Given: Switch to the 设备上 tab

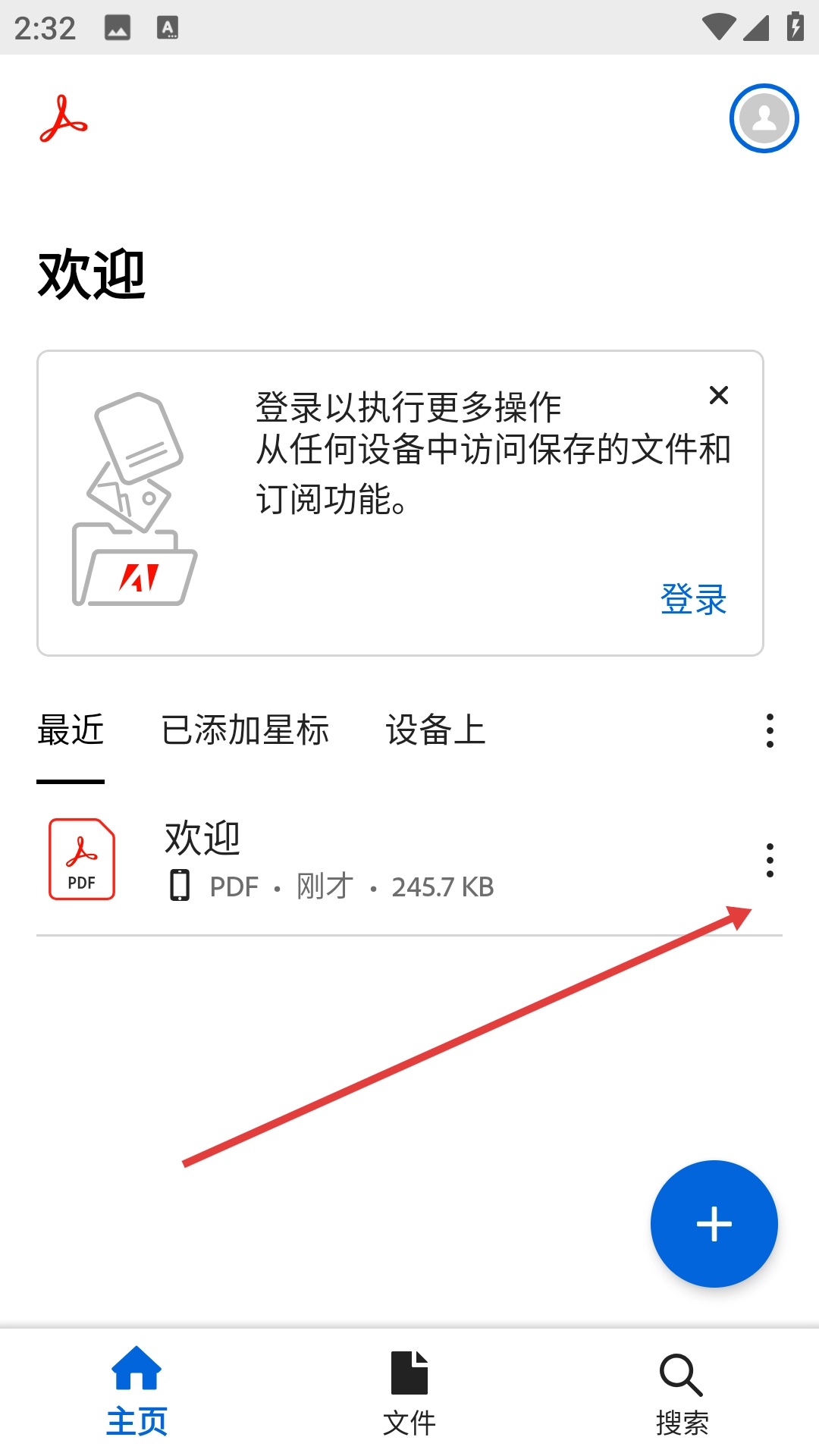Looking at the screenshot, I should (x=436, y=730).
